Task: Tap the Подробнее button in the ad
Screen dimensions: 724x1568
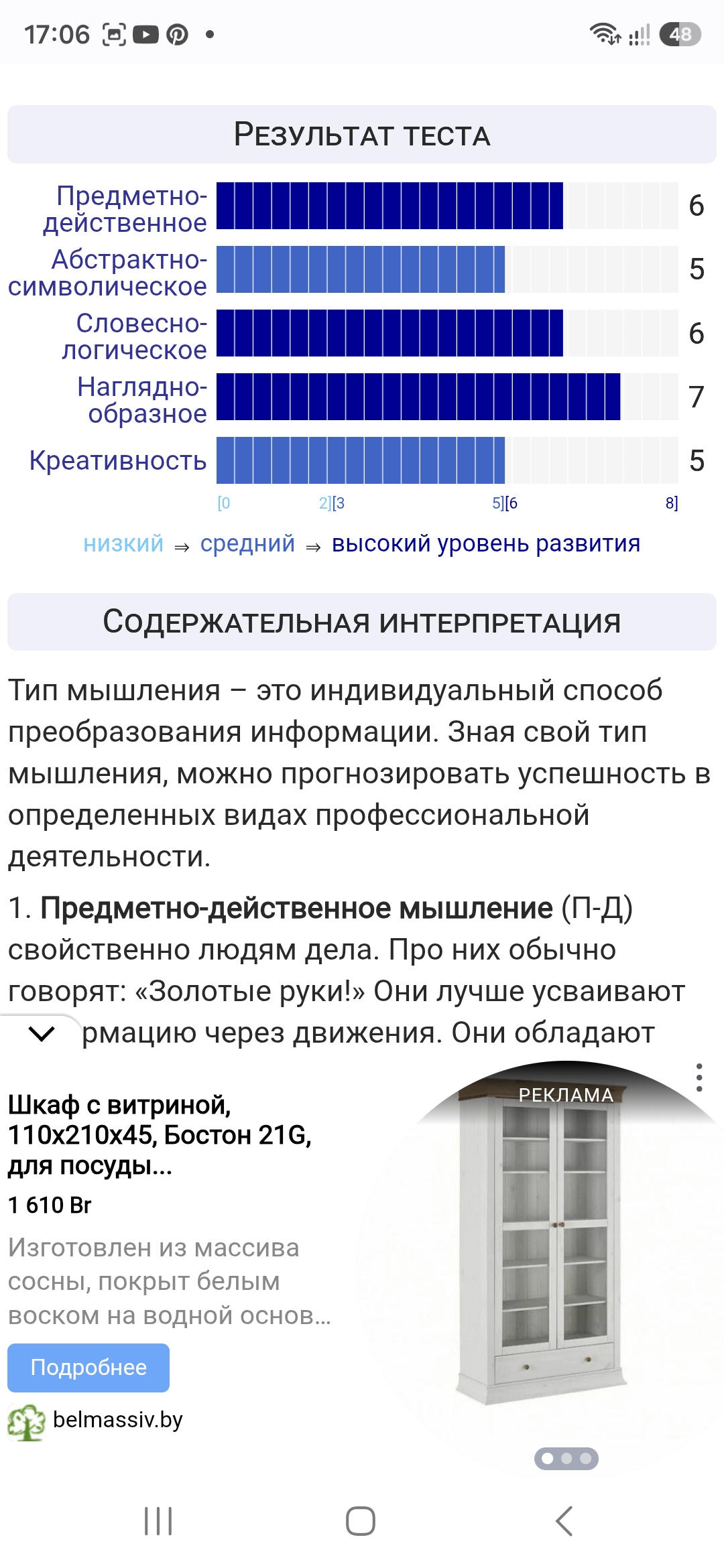Action: coord(88,1367)
